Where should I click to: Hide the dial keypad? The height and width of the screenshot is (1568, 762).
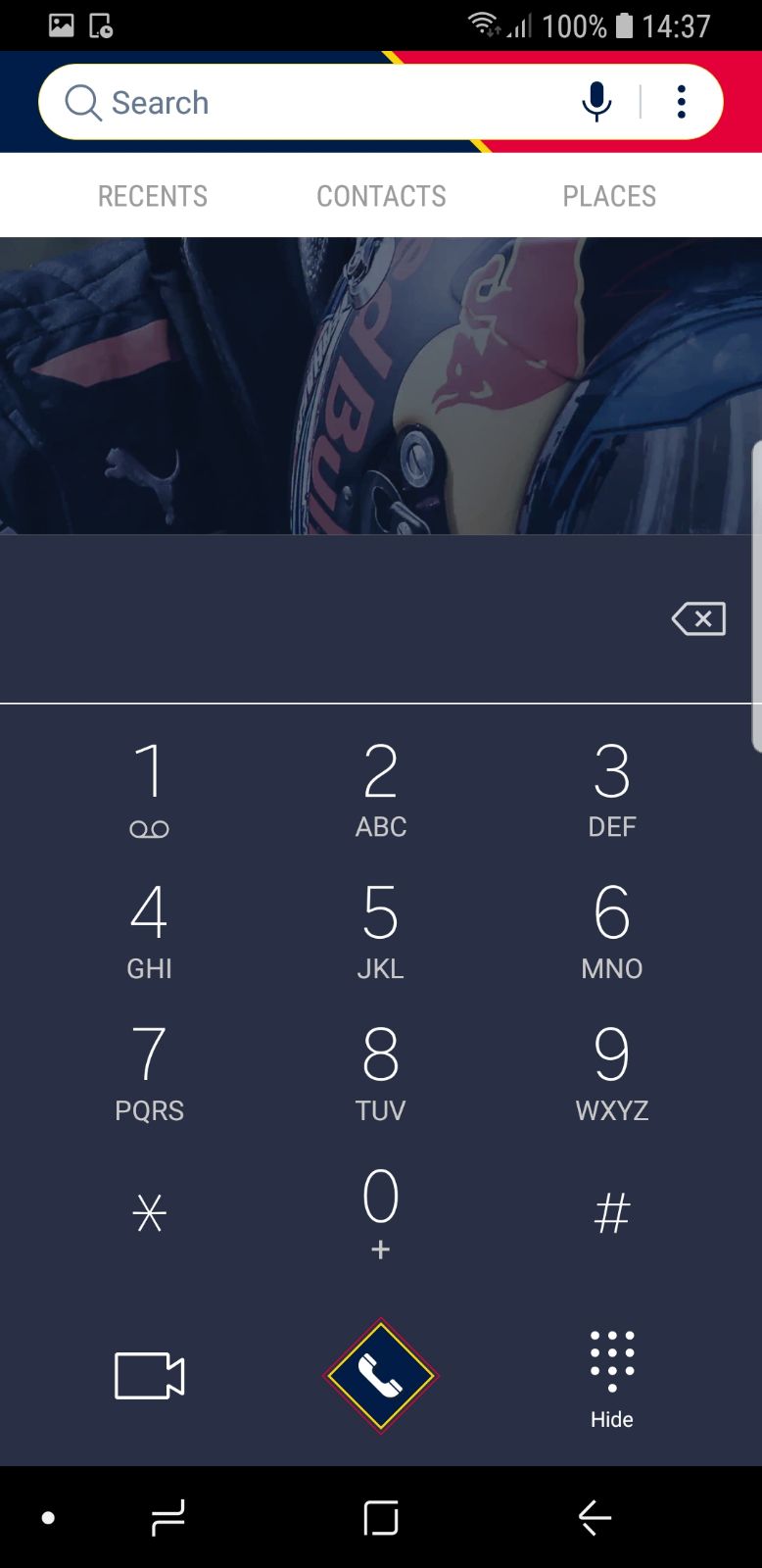pos(612,1376)
